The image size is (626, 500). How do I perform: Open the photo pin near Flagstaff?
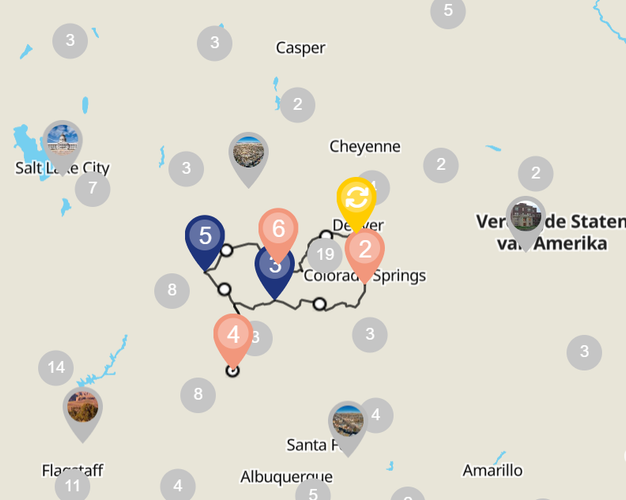[83, 408]
